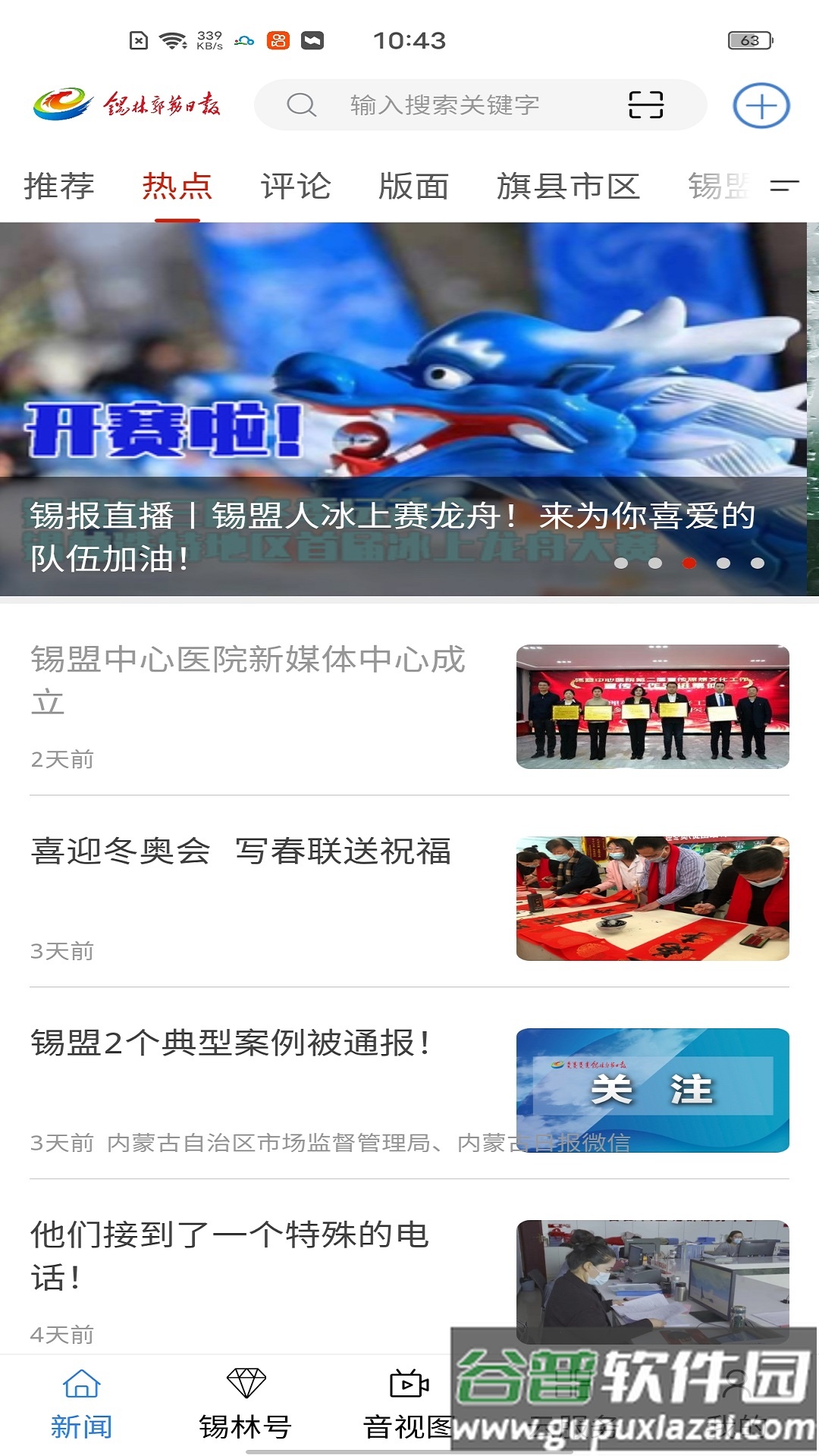The width and height of the screenshot is (819, 1456).
Task: Read article 喜迎冬奥会 写春联送祝福
Action: tap(240, 852)
